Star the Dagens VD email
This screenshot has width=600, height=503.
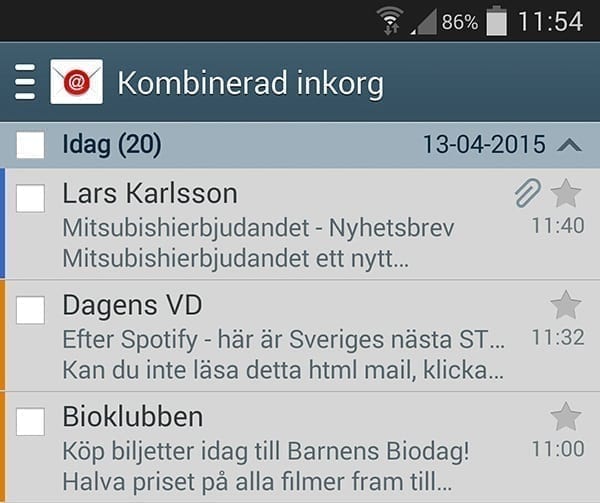566,305
